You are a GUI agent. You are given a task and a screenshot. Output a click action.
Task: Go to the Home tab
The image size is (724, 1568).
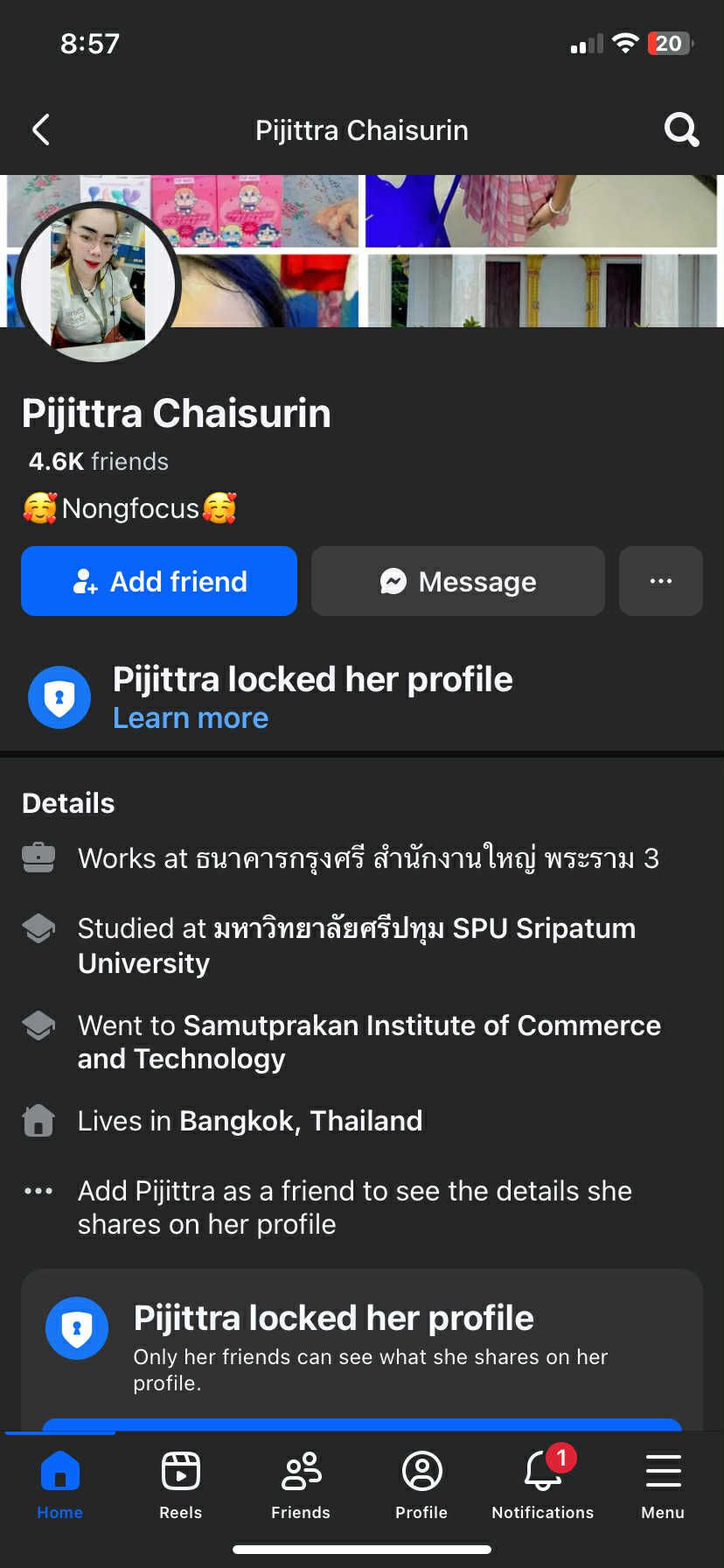(x=60, y=1484)
